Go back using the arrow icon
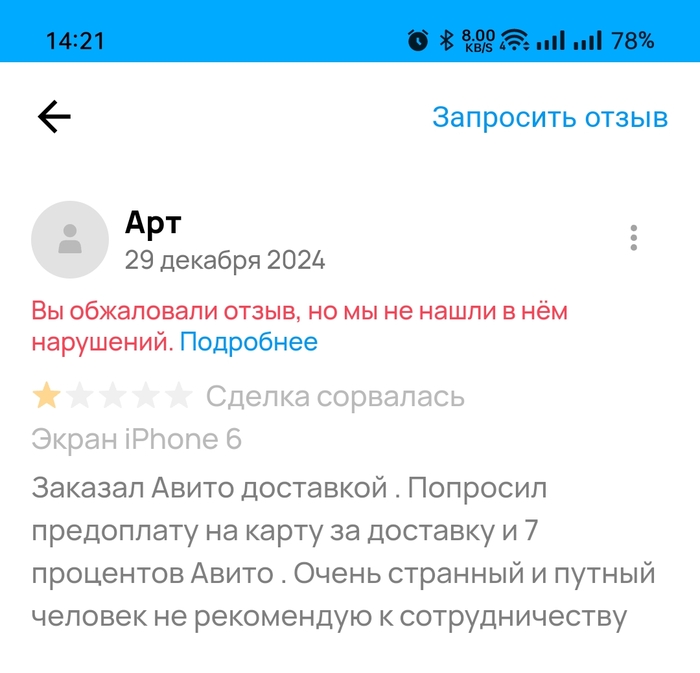This screenshot has width=700, height=673. pyautogui.click(x=54, y=118)
